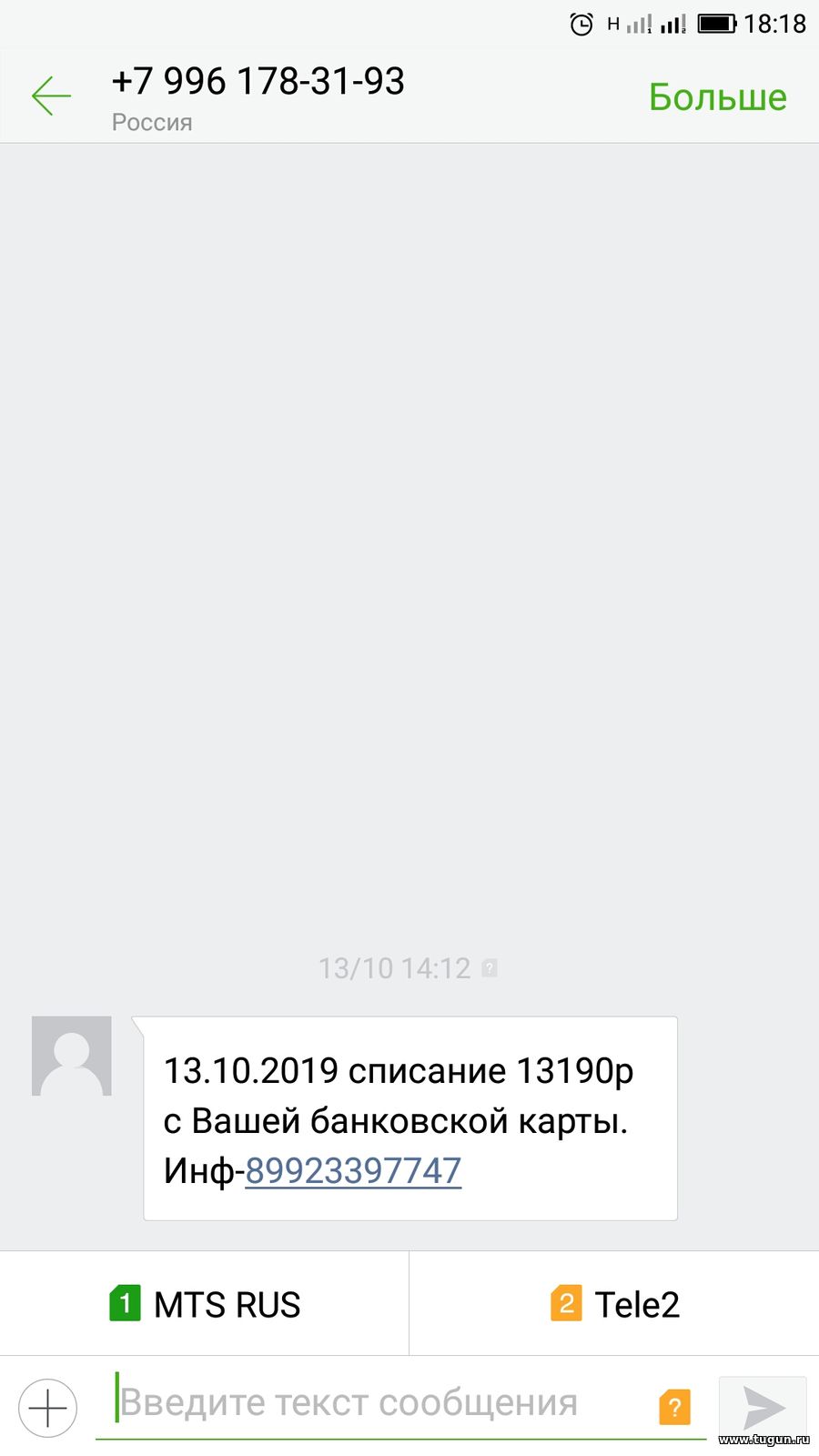This screenshot has height=1456, width=819.
Task: Tap the sender's avatar picture
Action: click(x=72, y=1056)
